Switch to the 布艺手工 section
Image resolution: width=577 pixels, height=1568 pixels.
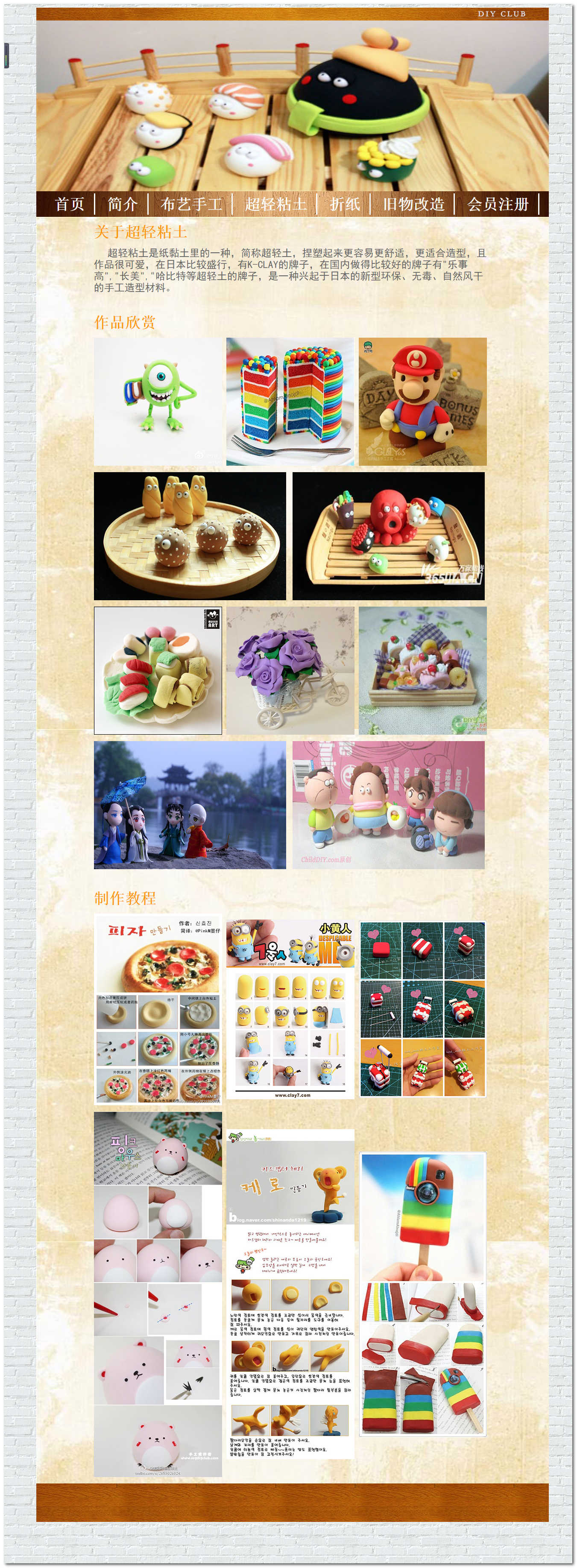point(191,204)
